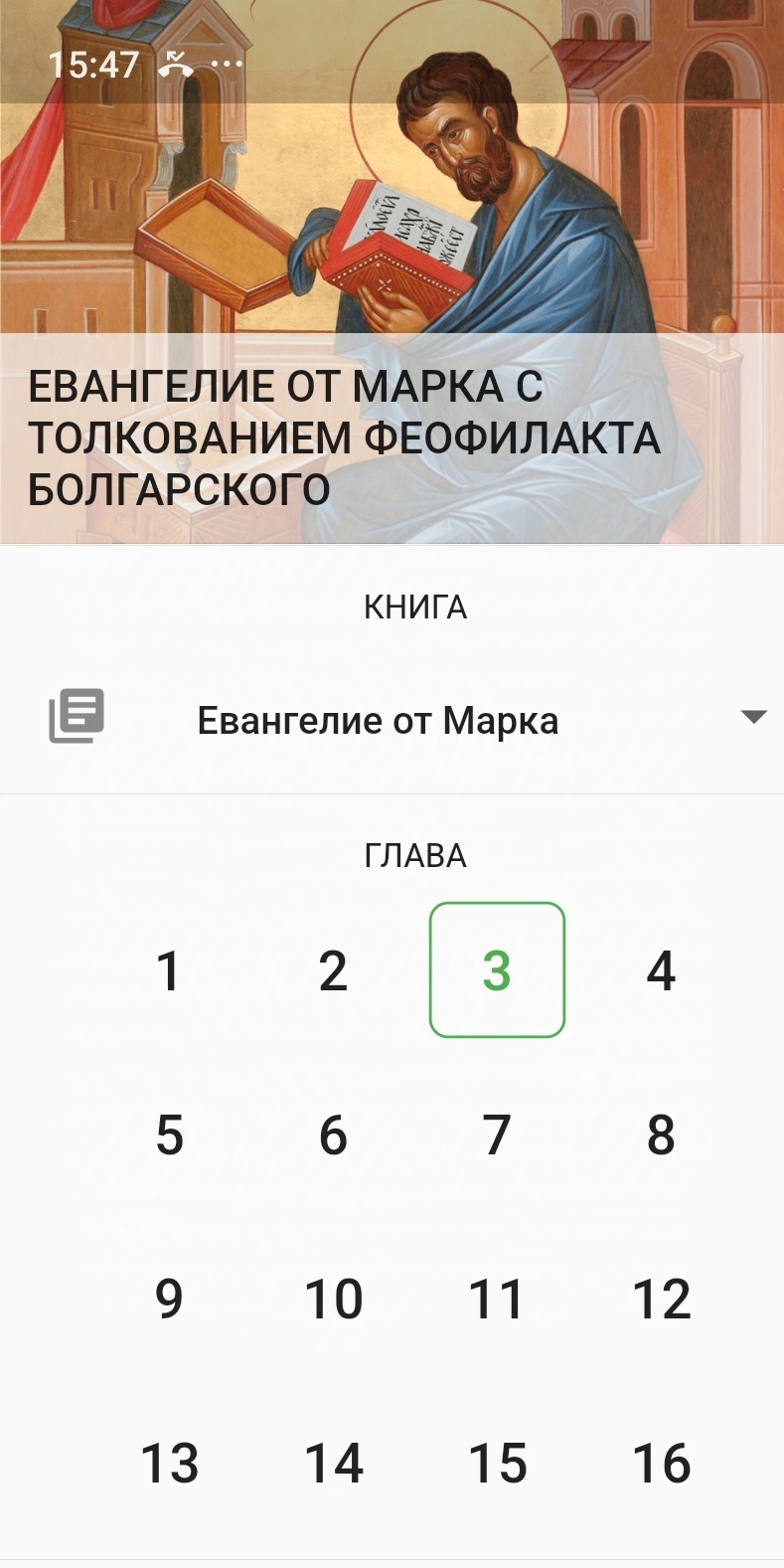Open chapter 11
The height and width of the screenshot is (1568, 784).
[x=497, y=1299]
